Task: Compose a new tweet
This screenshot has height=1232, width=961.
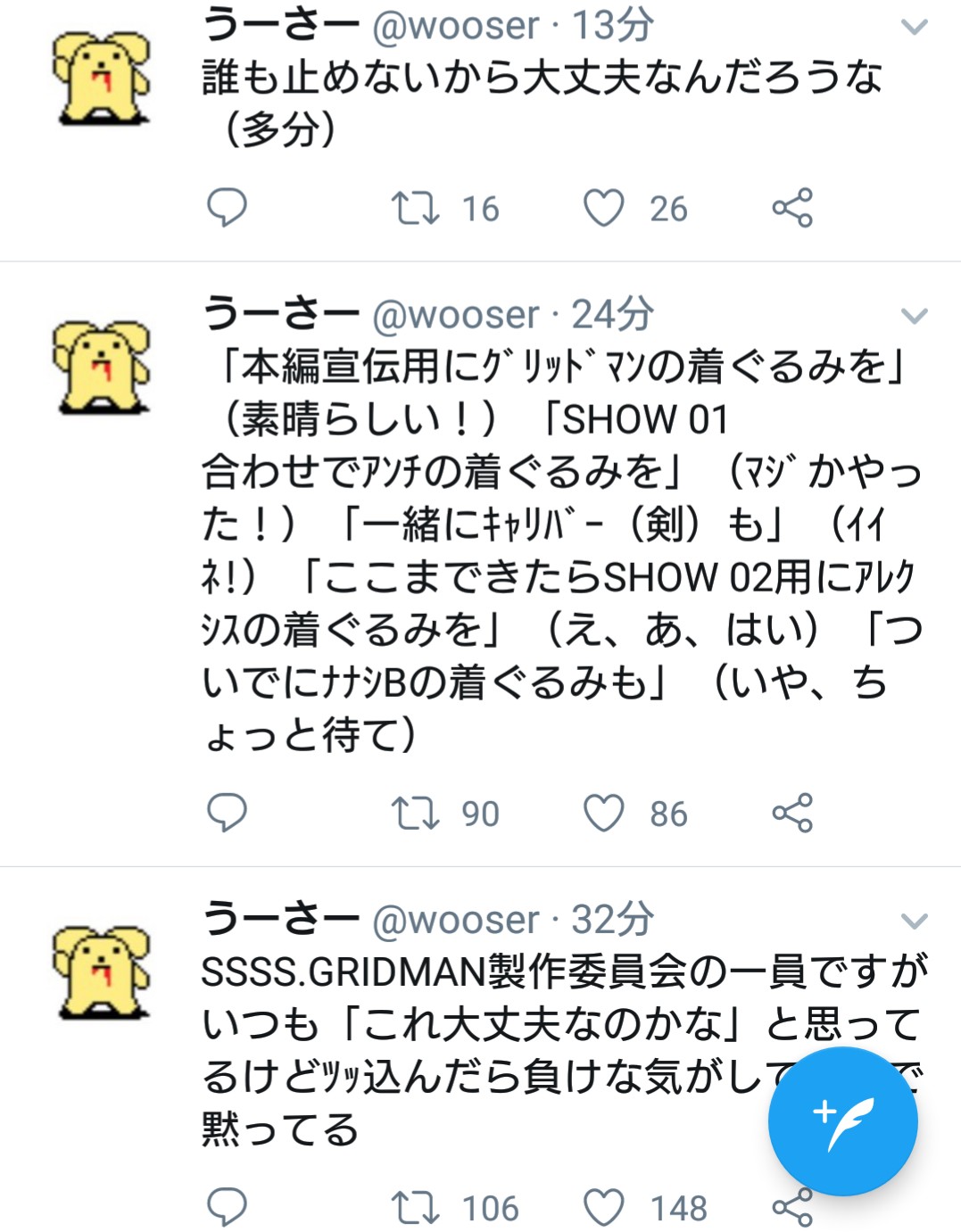Action: [842, 1120]
